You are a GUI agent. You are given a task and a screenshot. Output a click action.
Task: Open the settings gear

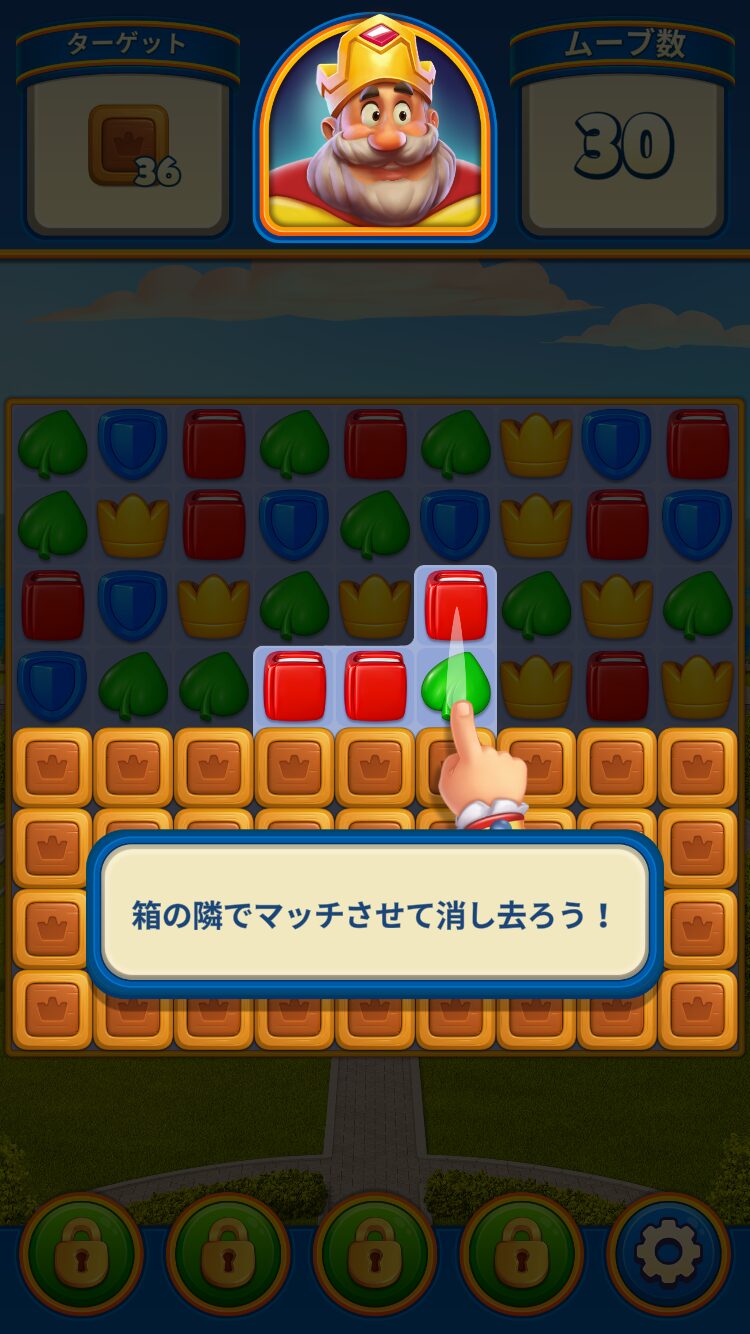(668, 1253)
